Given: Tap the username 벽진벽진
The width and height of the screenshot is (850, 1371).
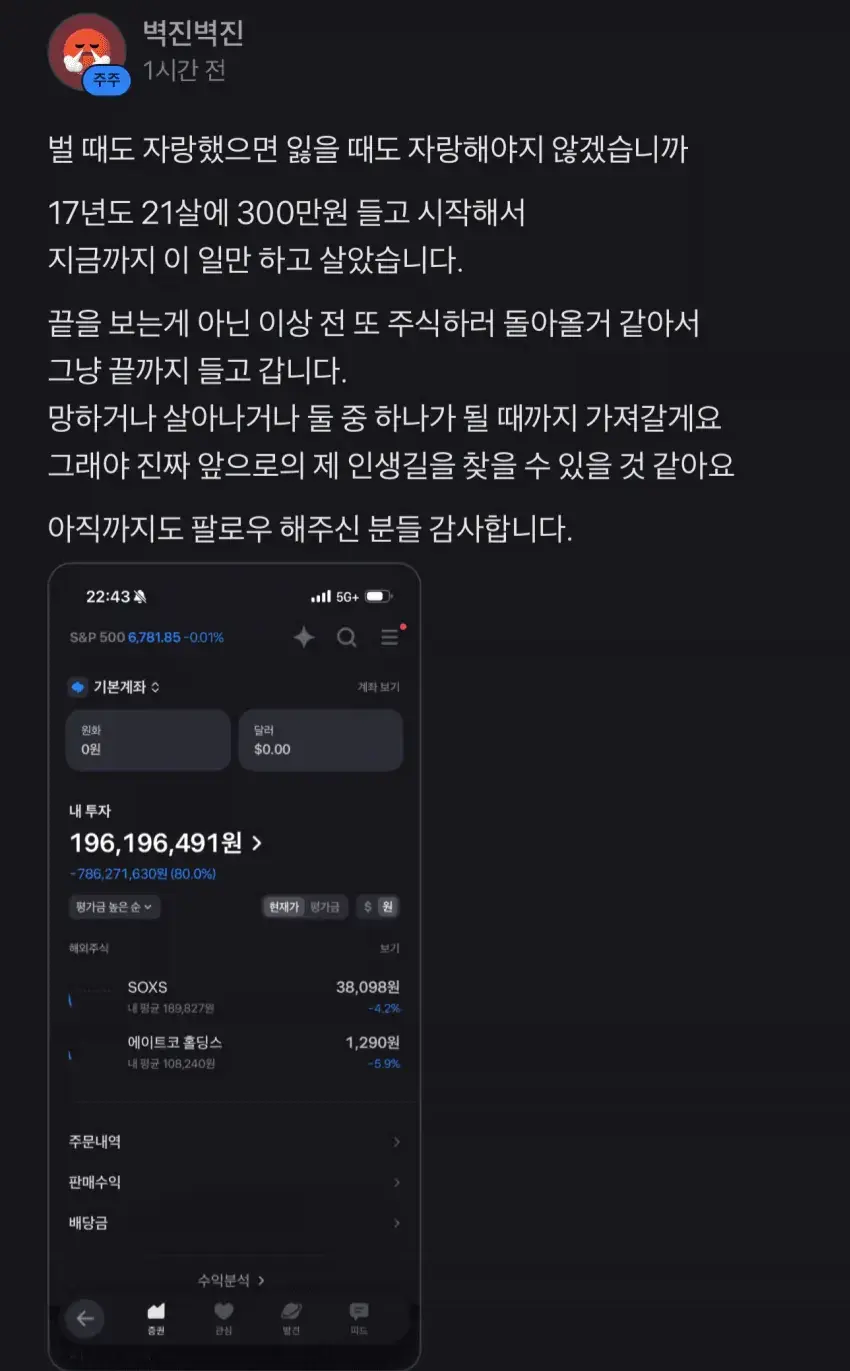Looking at the screenshot, I should point(193,34).
